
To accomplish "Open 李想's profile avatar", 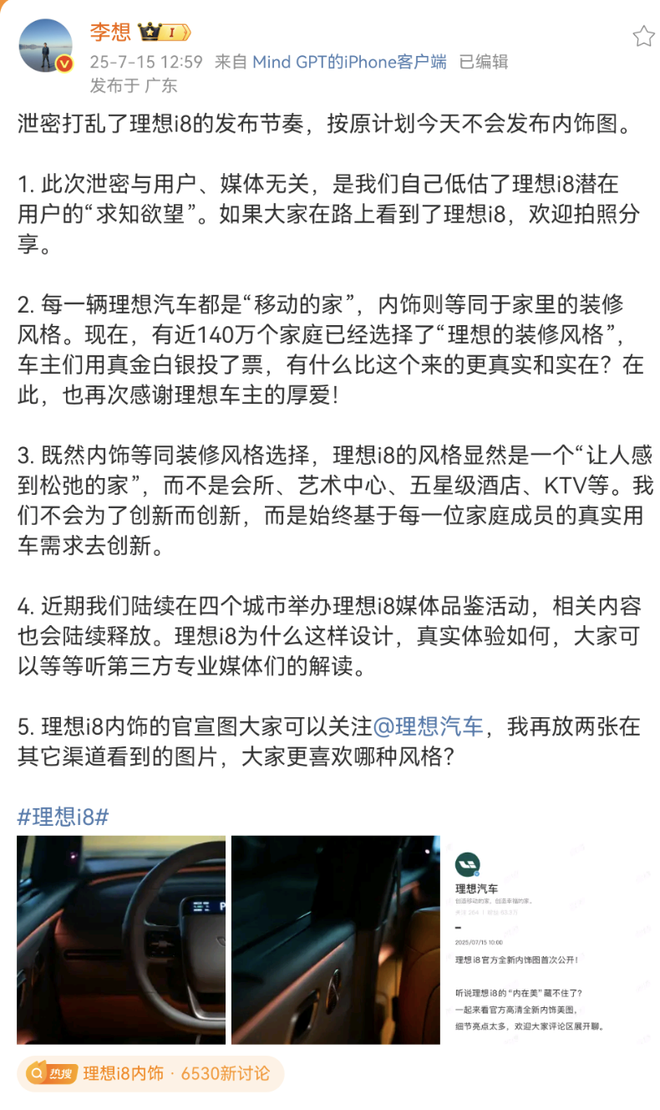I will point(46,47).
